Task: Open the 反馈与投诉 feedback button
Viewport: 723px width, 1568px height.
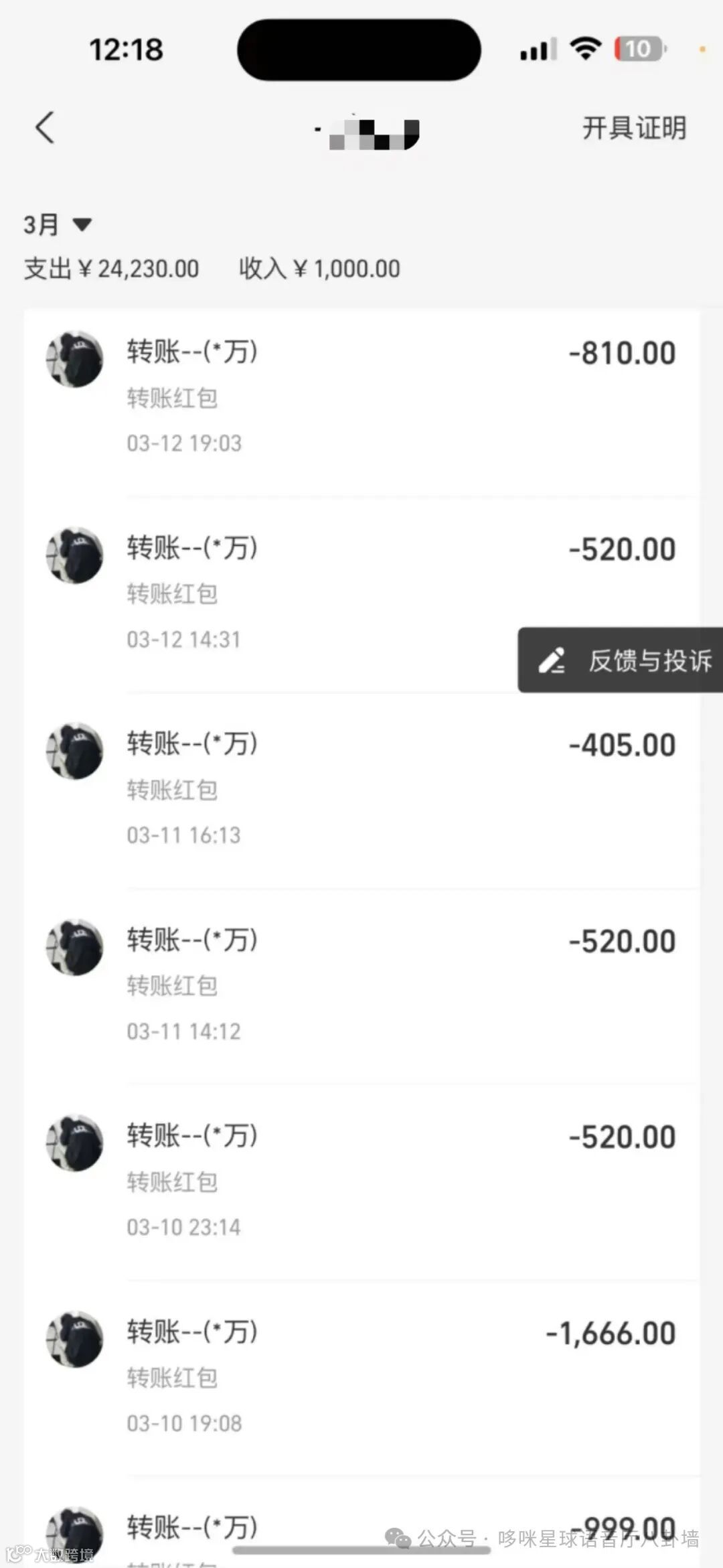Action: pyautogui.click(x=621, y=660)
